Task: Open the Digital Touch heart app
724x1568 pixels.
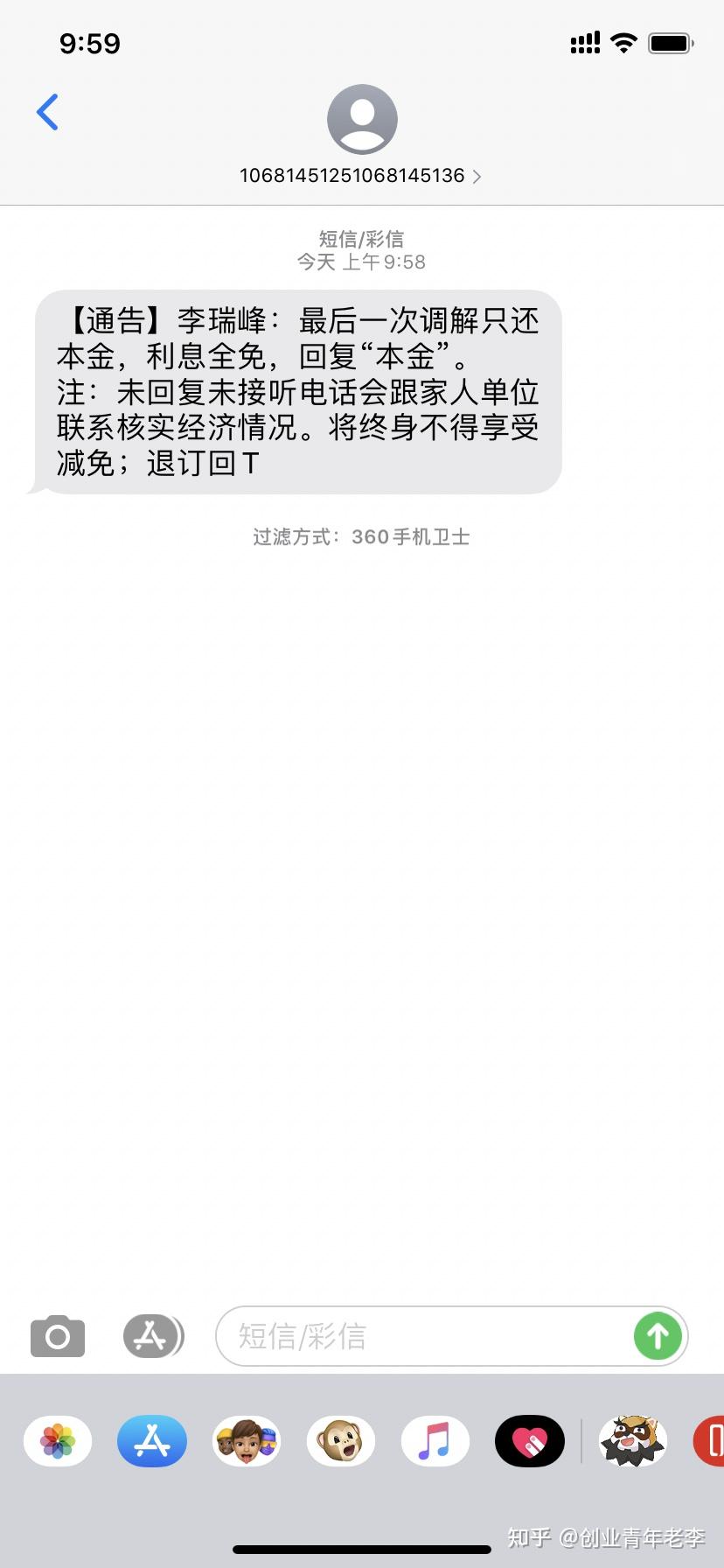Action: (529, 1441)
